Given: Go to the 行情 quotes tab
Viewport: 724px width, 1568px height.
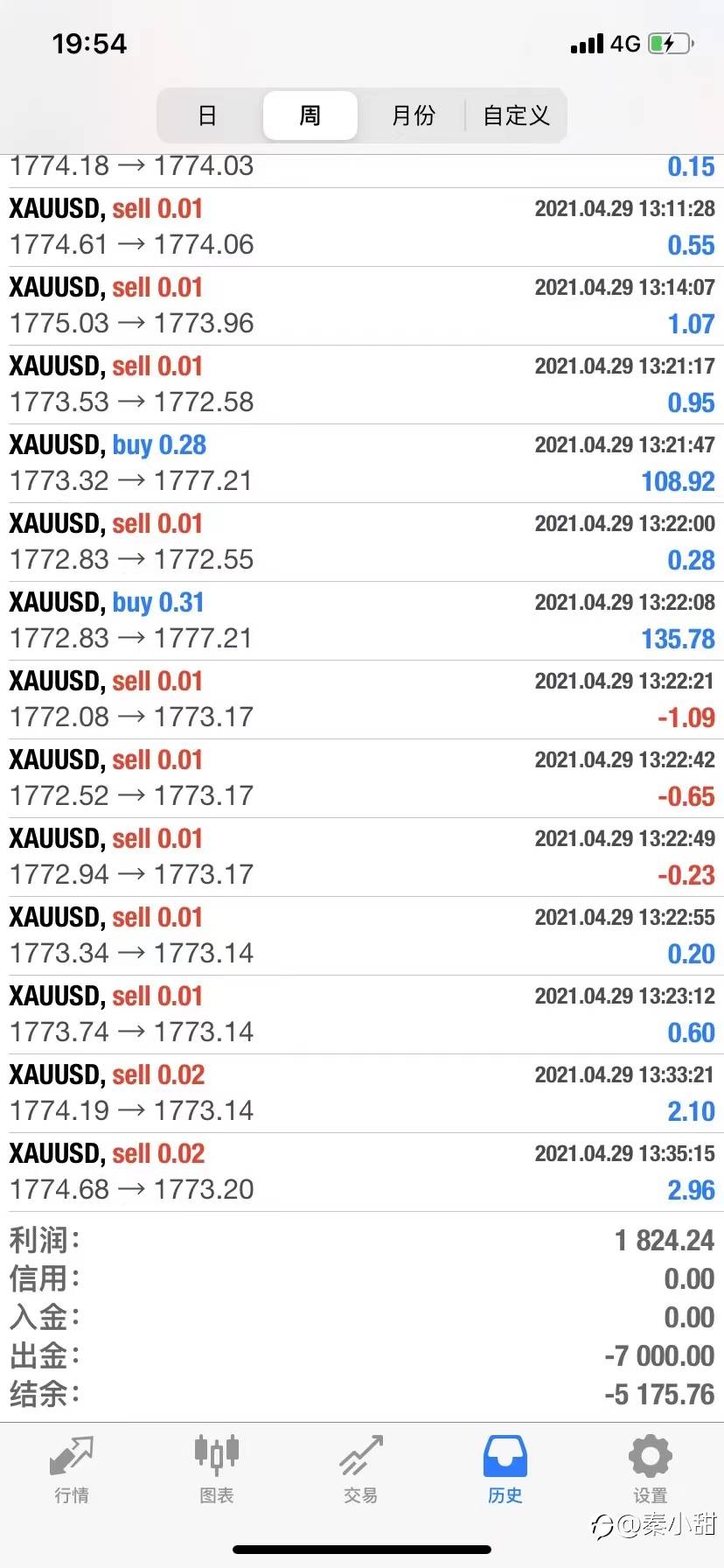Looking at the screenshot, I should point(72,1470).
